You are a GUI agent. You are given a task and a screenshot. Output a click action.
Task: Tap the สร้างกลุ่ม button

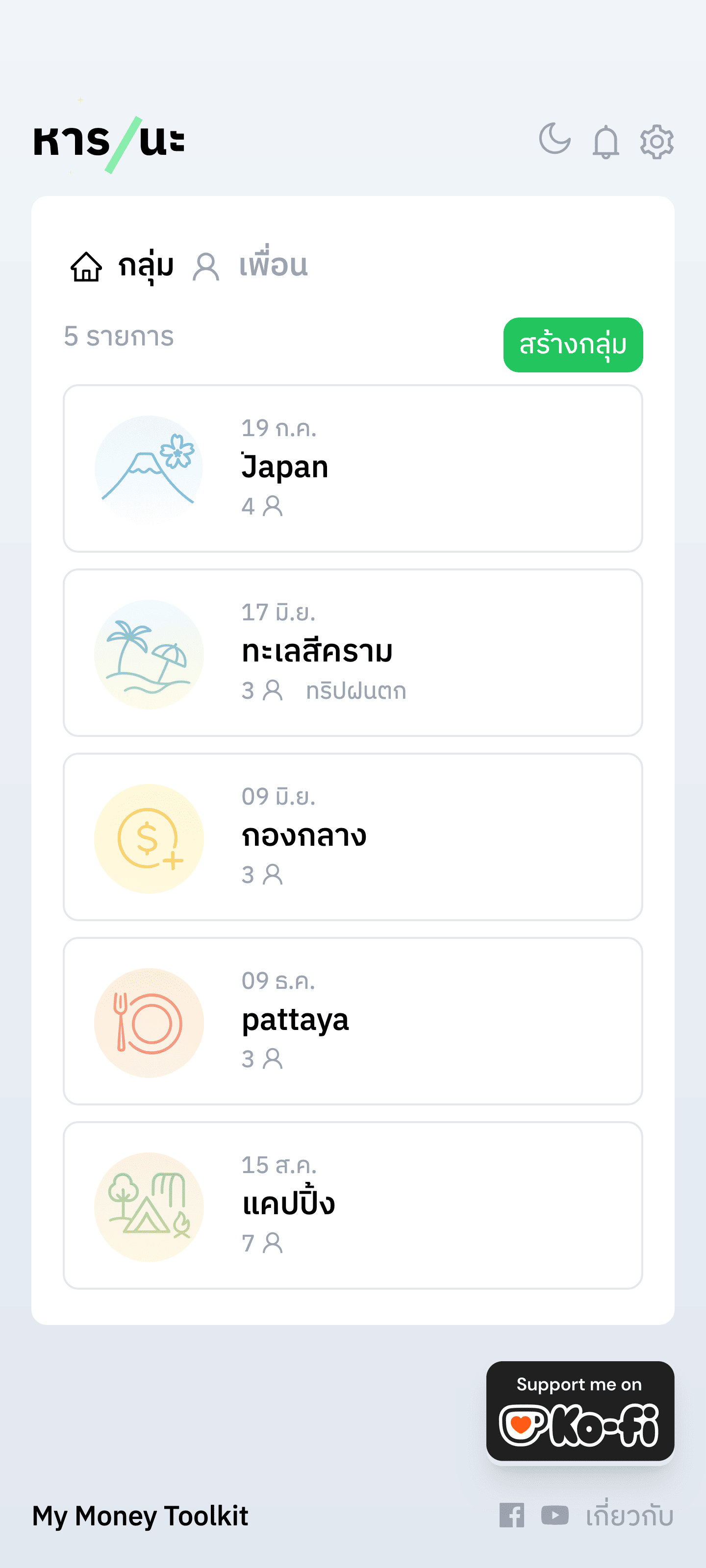[x=573, y=344]
